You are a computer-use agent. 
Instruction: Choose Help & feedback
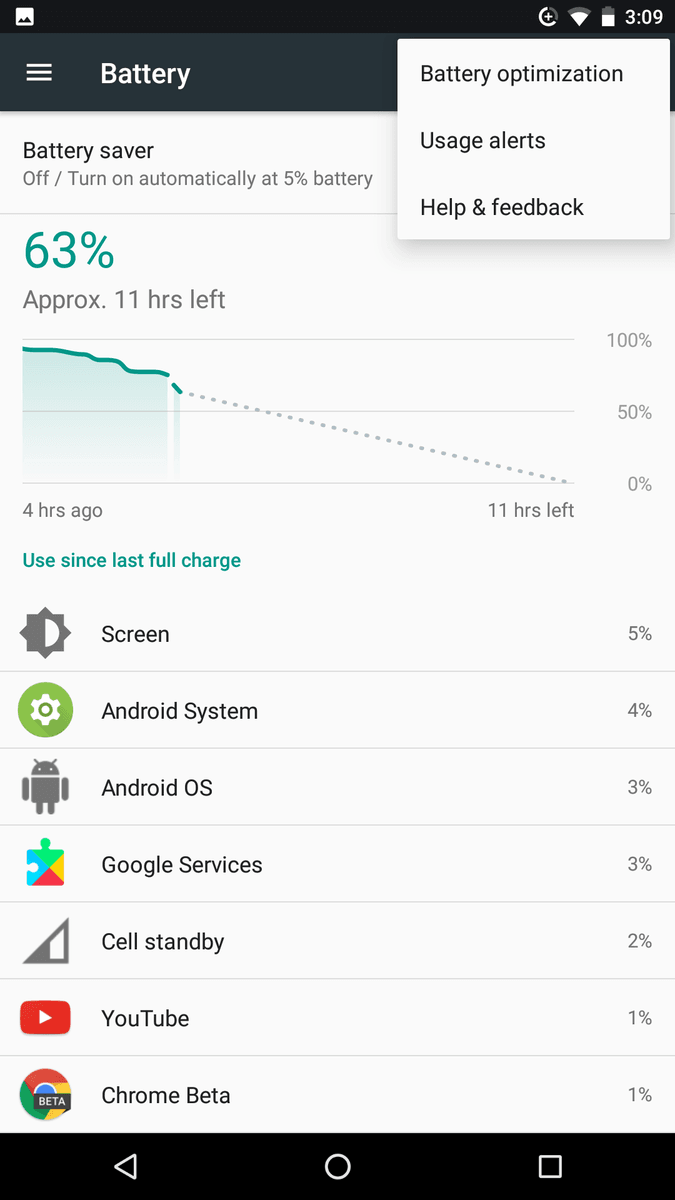533,207
